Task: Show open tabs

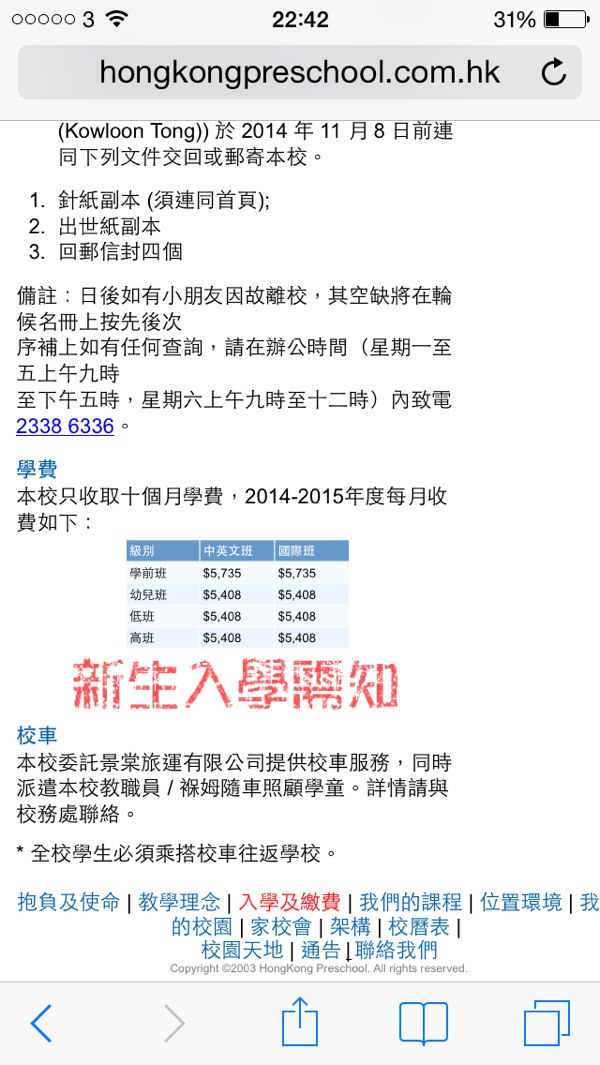Action: point(546,1023)
